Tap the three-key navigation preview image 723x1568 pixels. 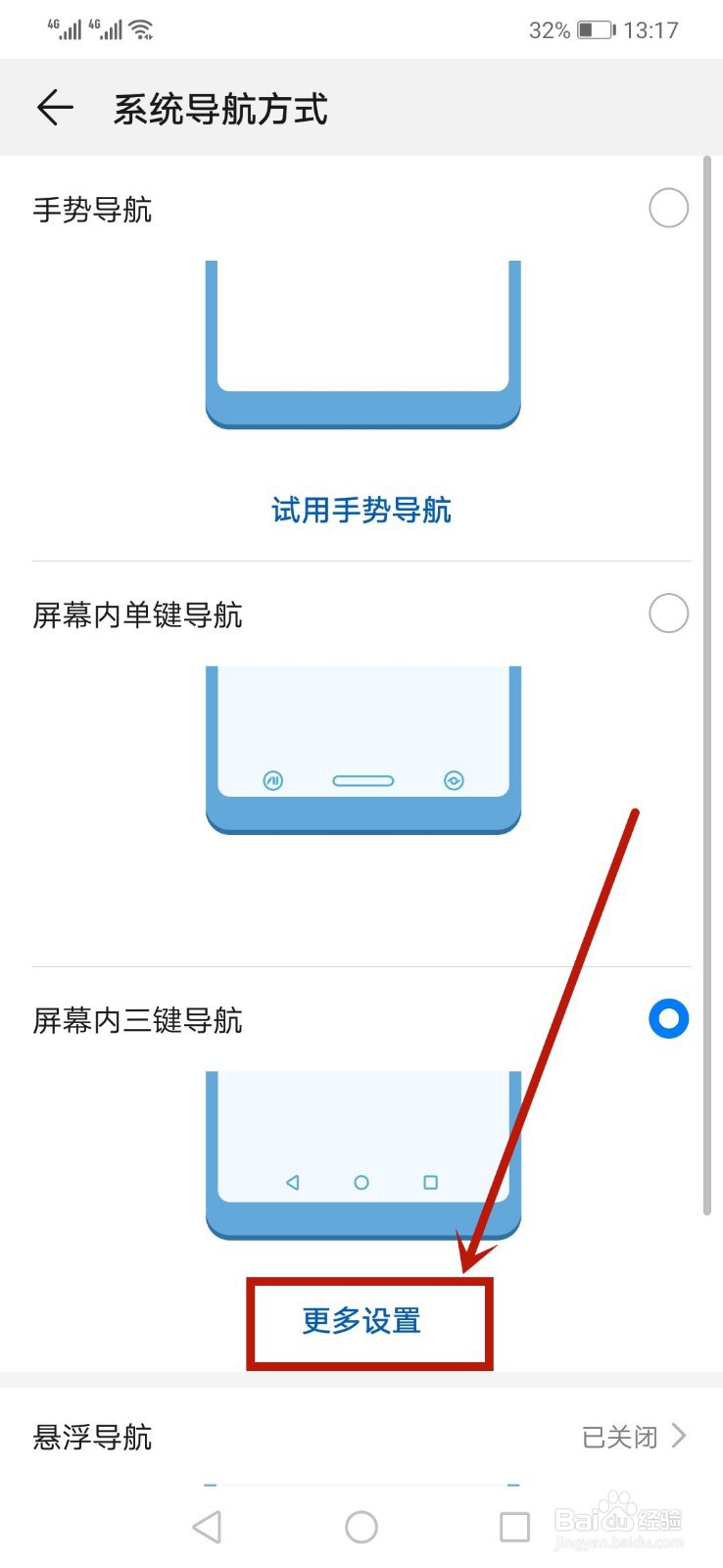[361, 1151]
